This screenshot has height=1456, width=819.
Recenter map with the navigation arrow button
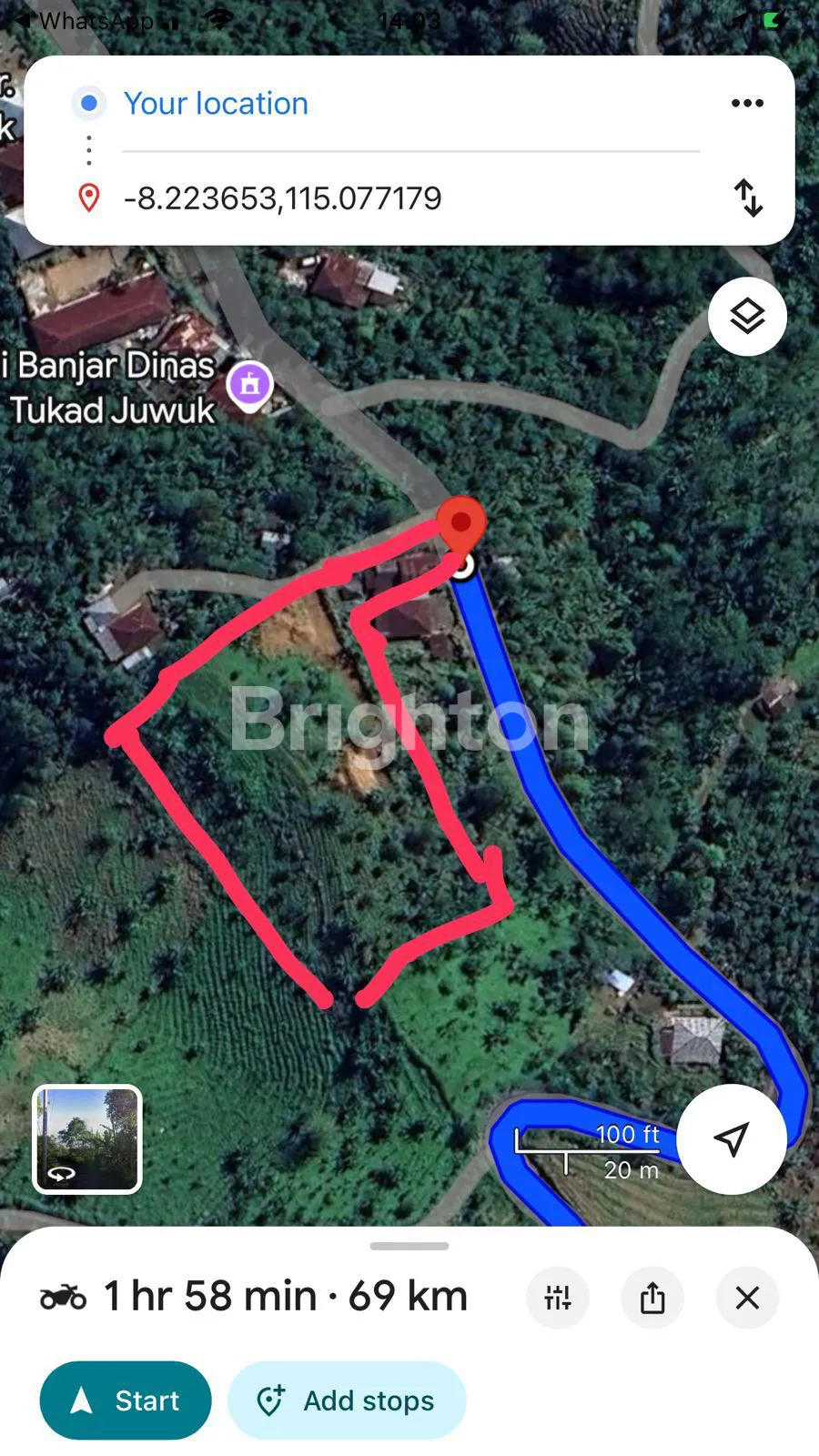pyautogui.click(x=731, y=1139)
